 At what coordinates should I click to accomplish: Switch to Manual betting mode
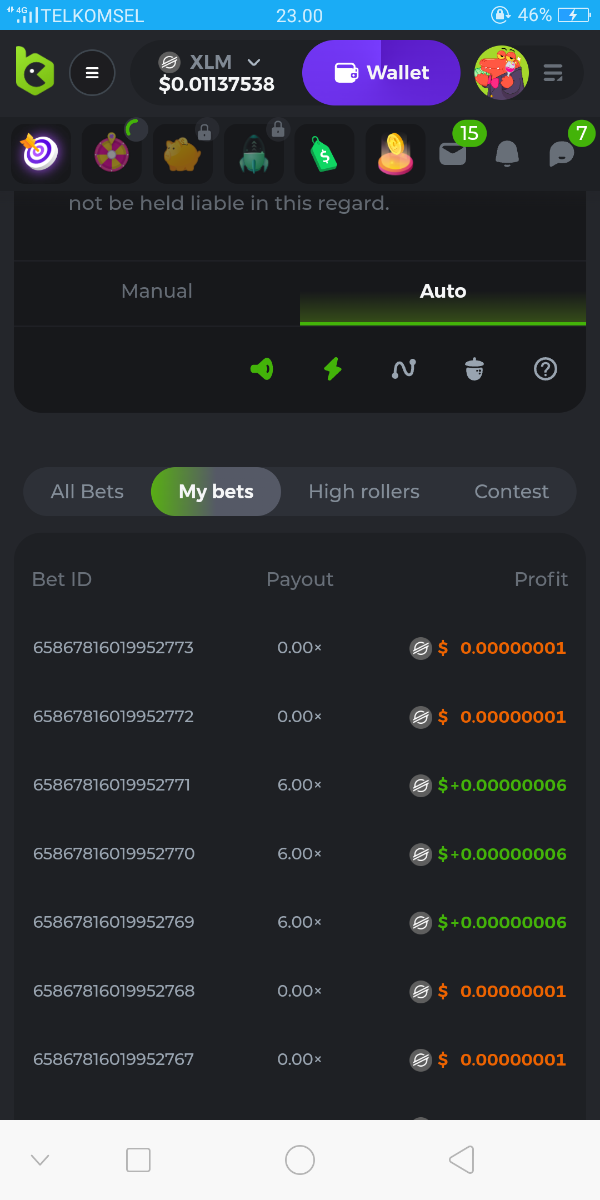click(x=157, y=292)
